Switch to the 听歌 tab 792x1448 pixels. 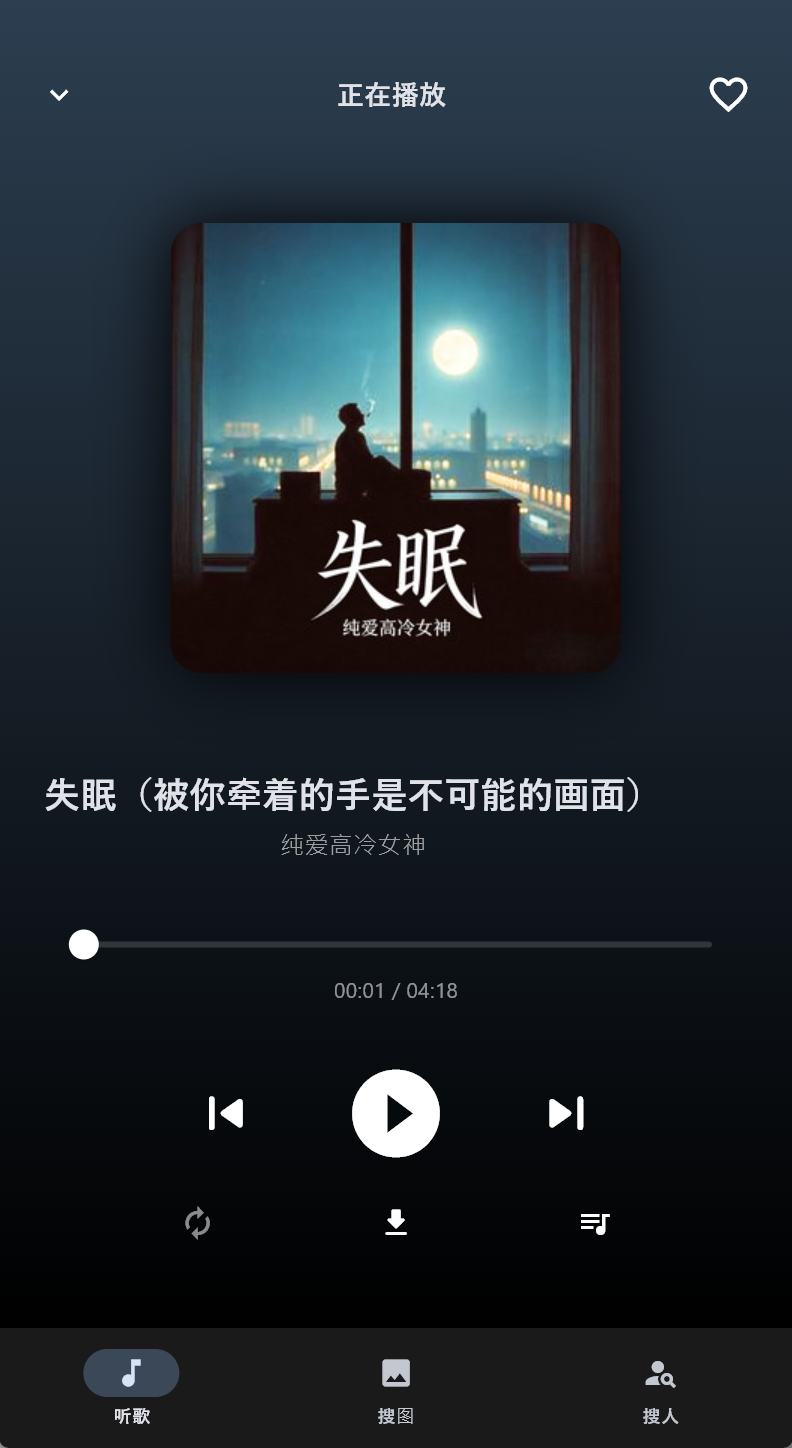(131, 1387)
